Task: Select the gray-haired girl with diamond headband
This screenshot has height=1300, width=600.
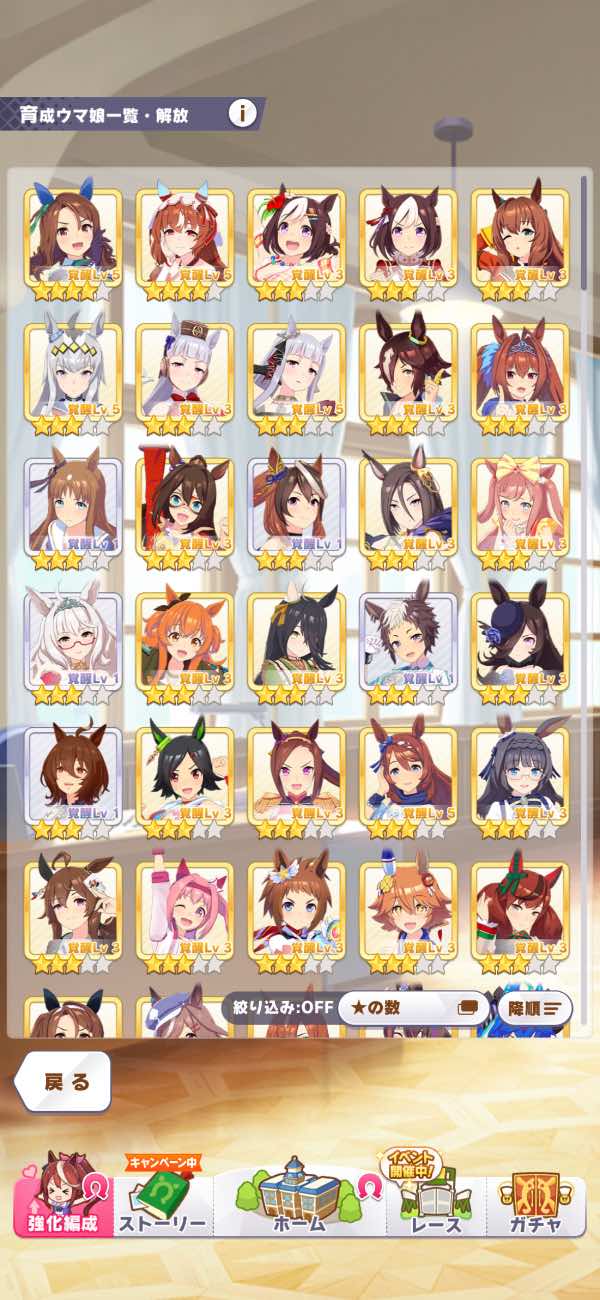Action: 72,371
